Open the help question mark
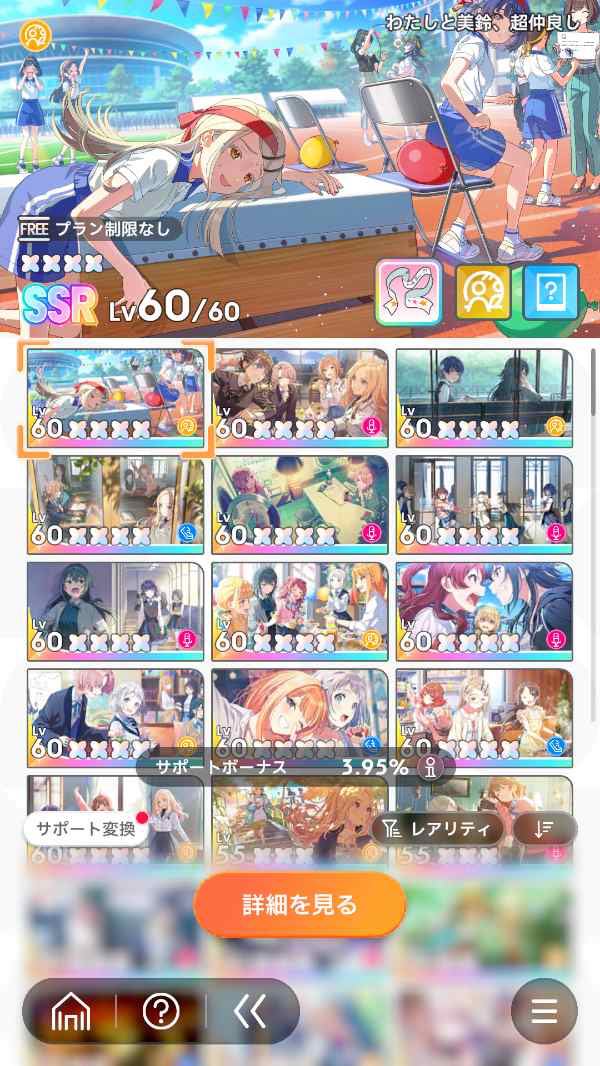This screenshot has height=1066, width=600. [161, 1012]
